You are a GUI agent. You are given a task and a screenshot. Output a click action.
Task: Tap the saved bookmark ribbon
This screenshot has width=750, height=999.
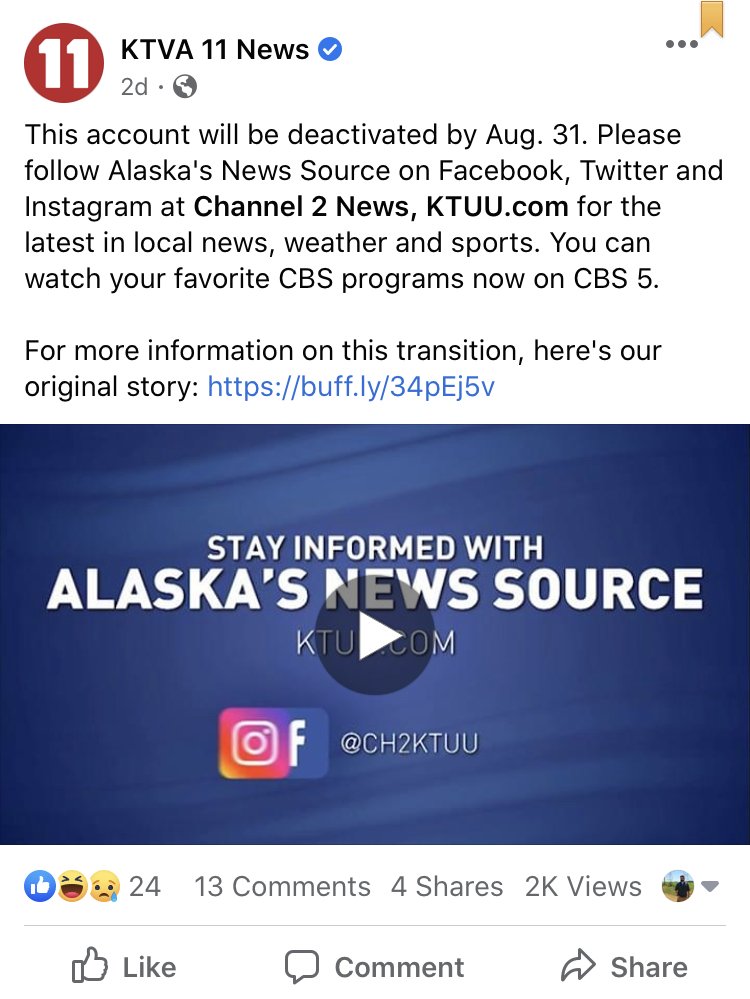[712, 18]
